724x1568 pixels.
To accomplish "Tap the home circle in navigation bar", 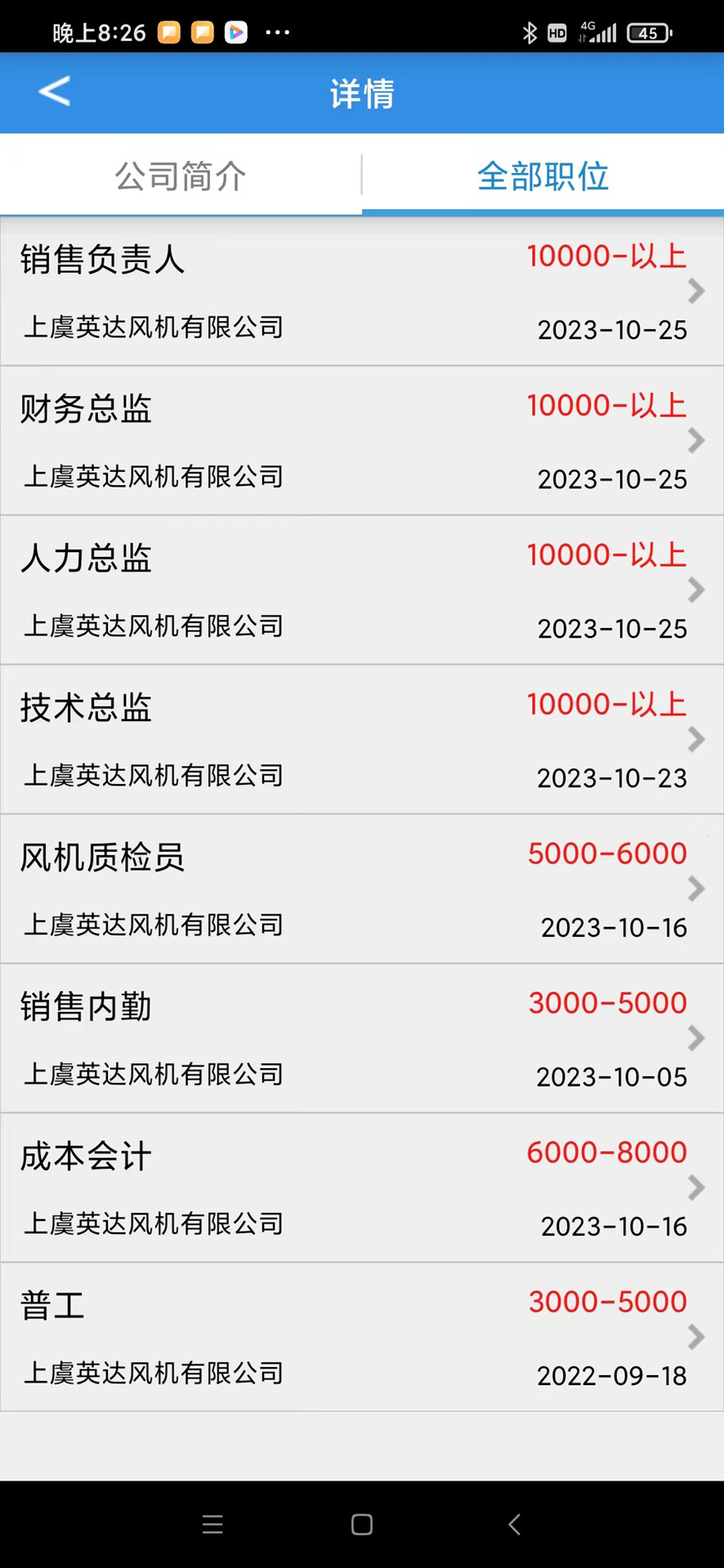I will coord(362,1524).
